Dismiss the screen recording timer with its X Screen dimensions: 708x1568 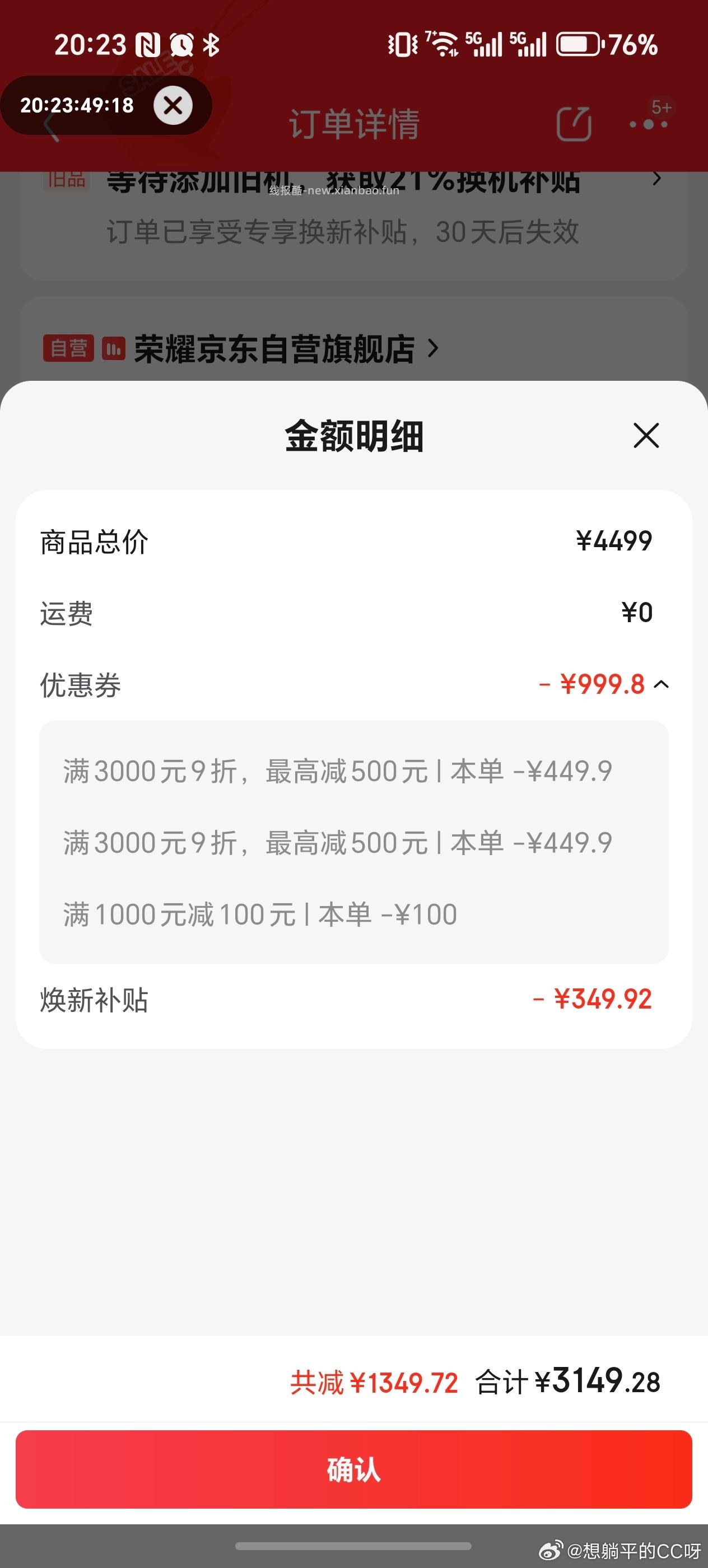click(x=173, y=105)
